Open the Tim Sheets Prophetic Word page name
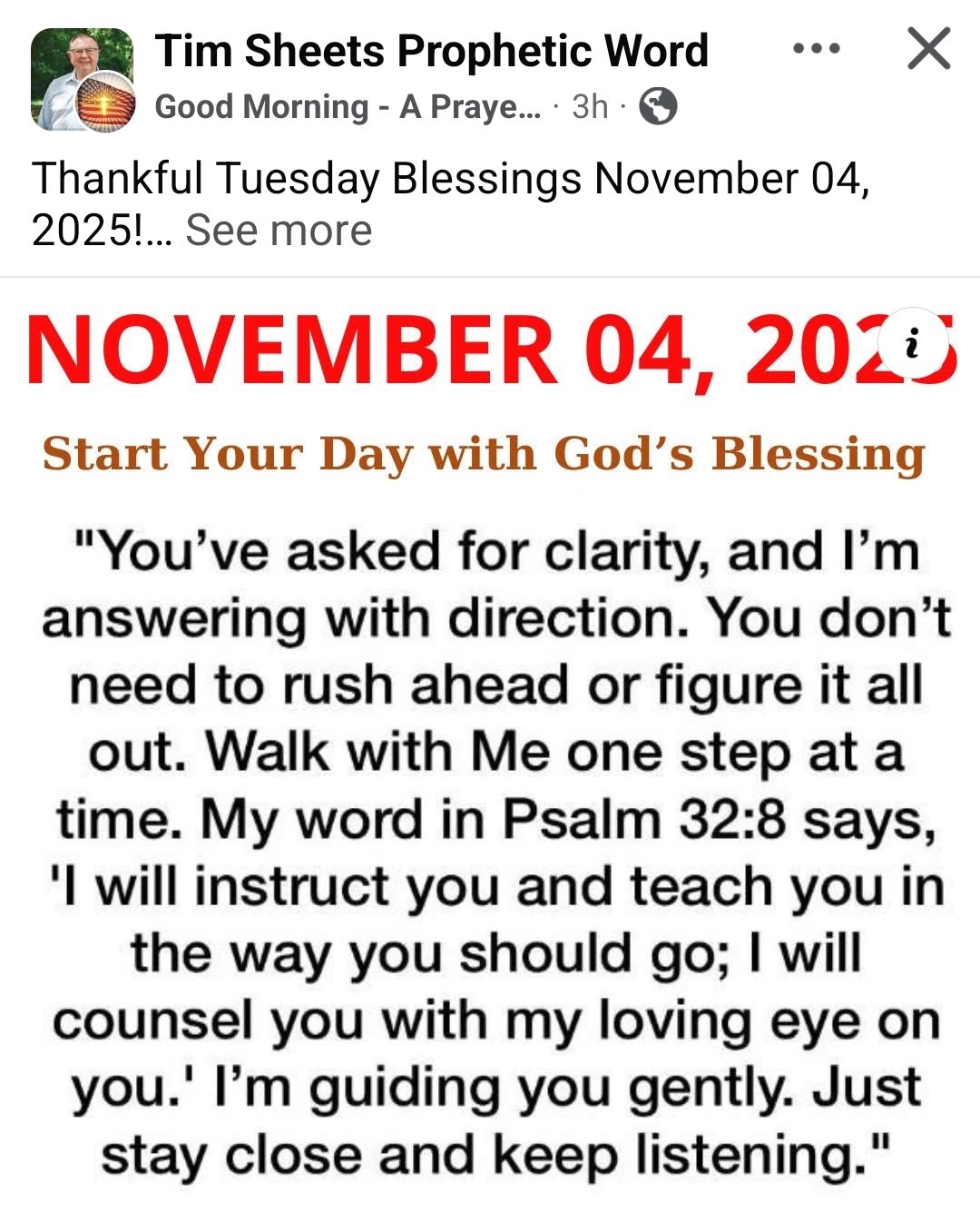Image resolution: width=980 pixels, height=1212 pixels. [431, 51]
